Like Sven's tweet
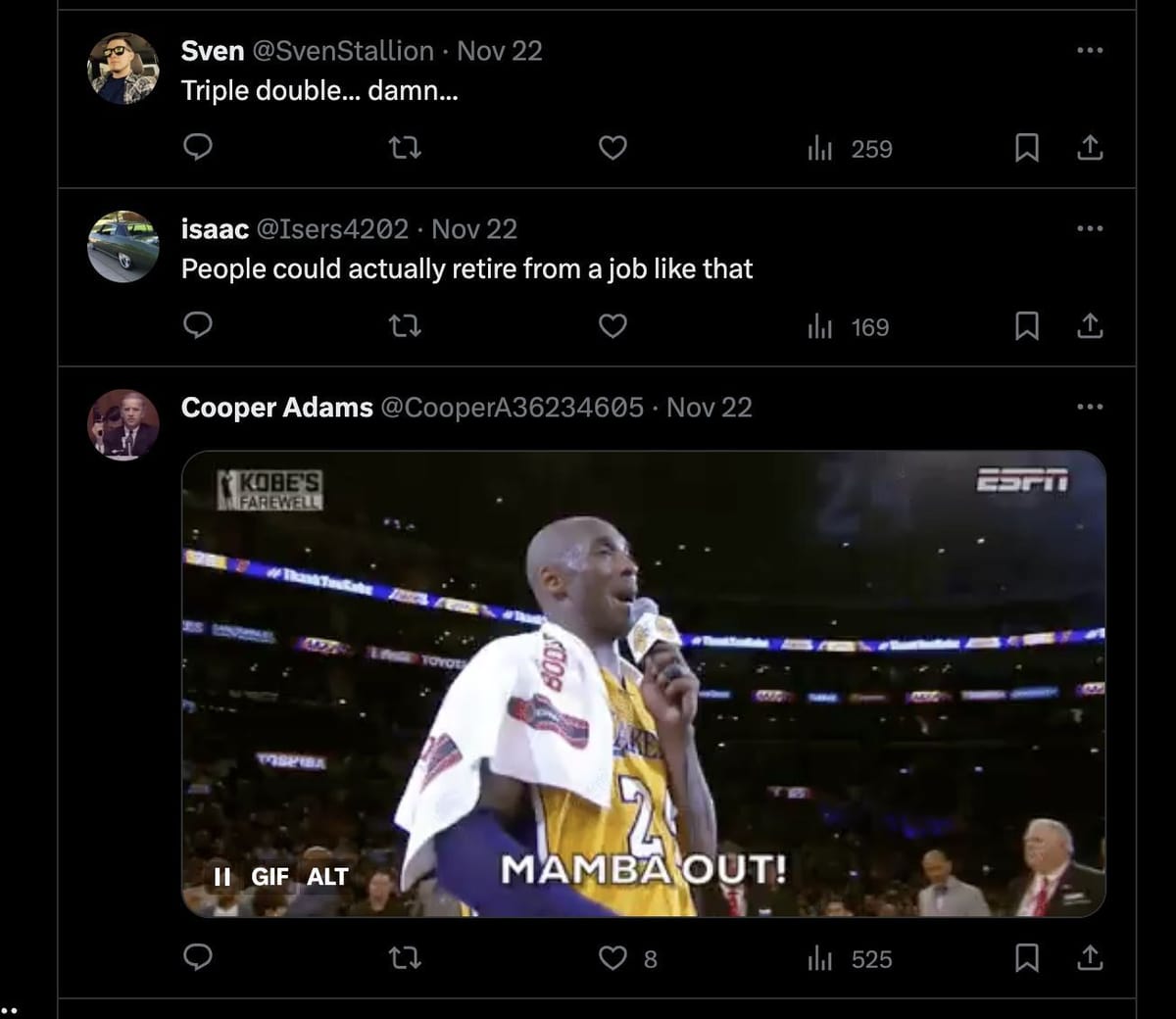Image resolution: width=1176 pixels, height=1019 pixels. (x=612, y=148)
